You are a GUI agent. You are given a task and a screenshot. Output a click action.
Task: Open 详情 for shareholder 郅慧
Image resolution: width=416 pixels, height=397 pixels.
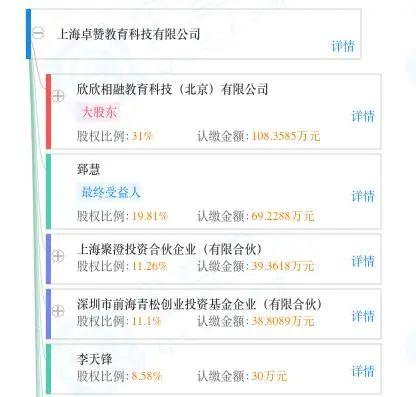point(363,196)
